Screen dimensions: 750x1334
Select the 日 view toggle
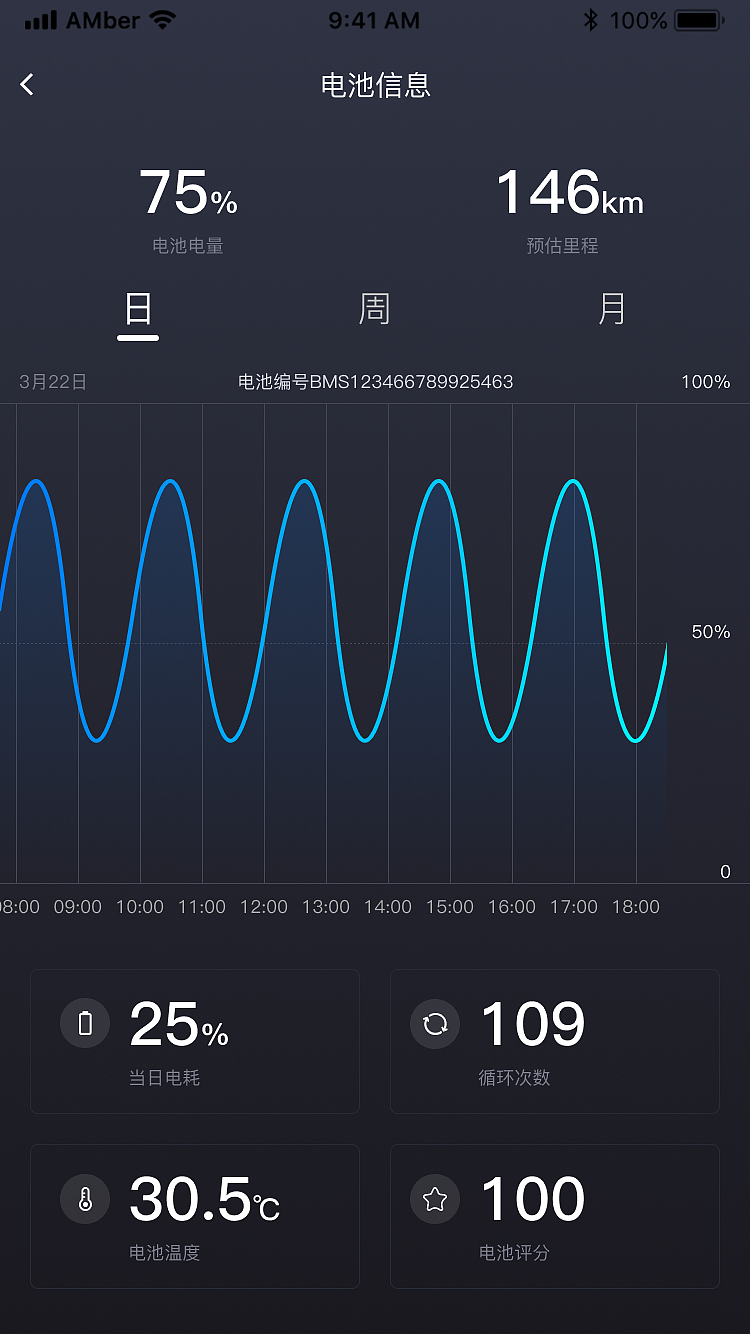point(139,310)
